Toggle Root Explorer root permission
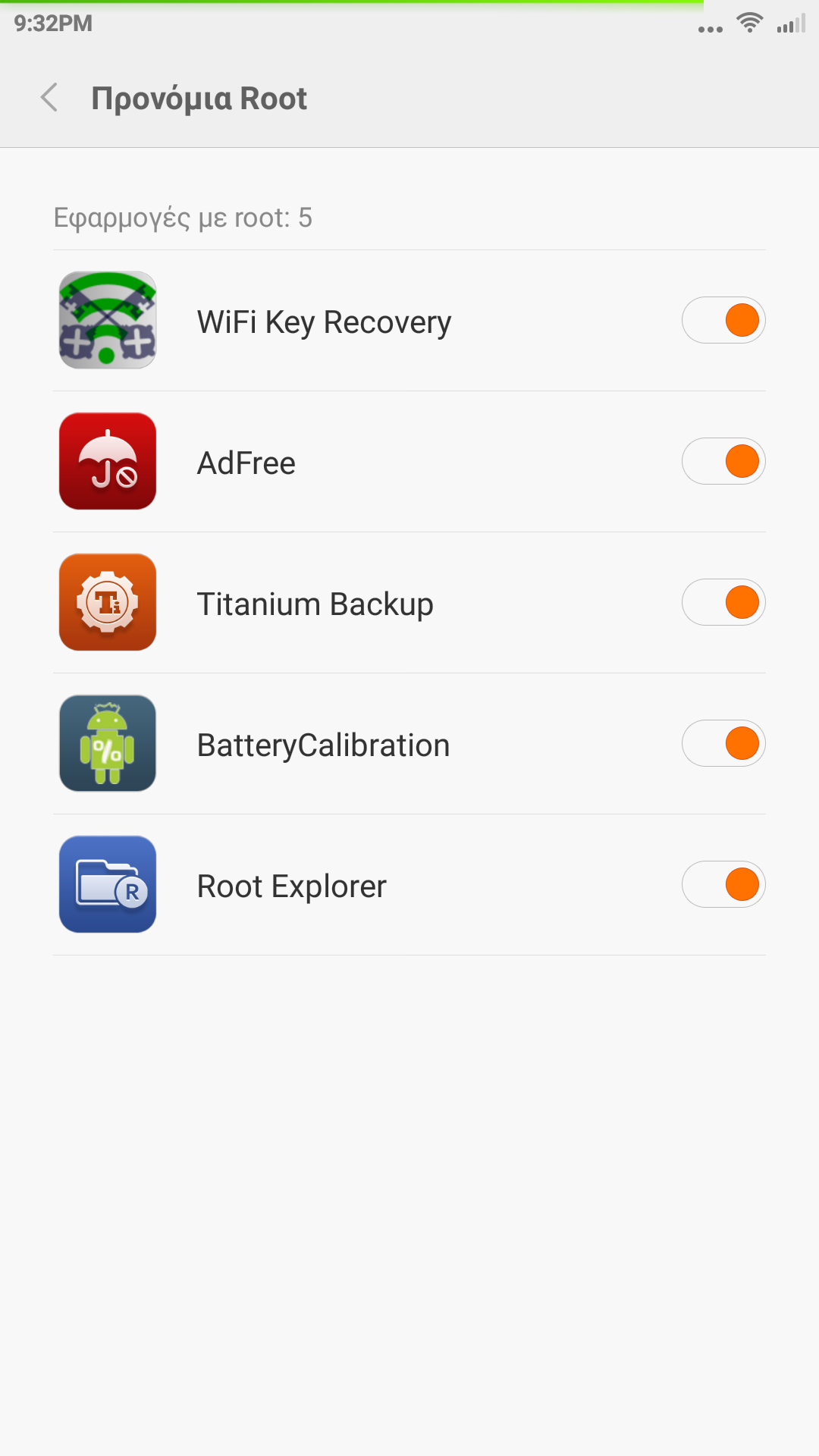Screen dimensions: 819x1456 (x=723, y=884)
